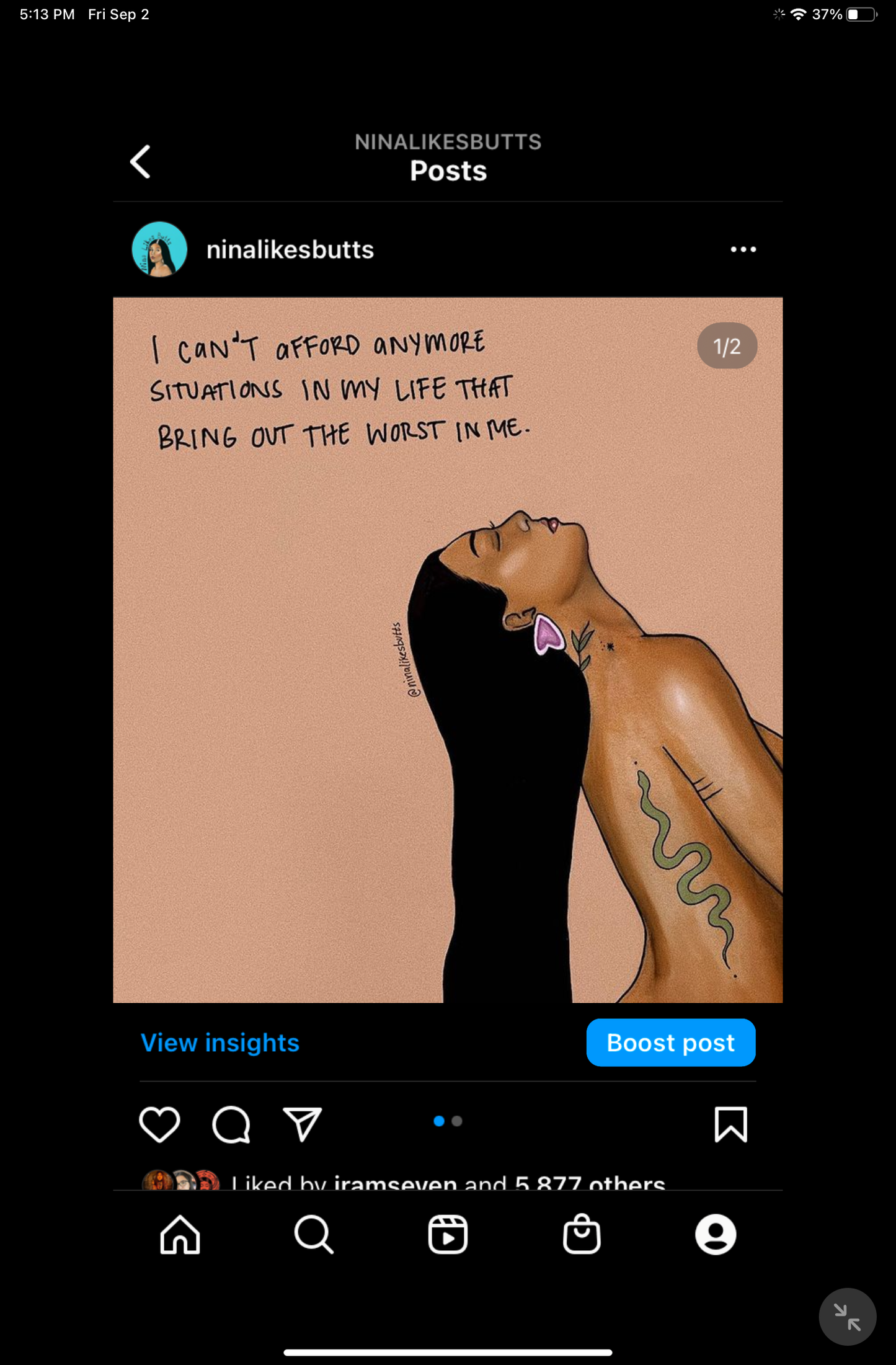Open the post's three-dot options menu
Image resolution: width=896 pixels, height=1365 pixels.
743,249
